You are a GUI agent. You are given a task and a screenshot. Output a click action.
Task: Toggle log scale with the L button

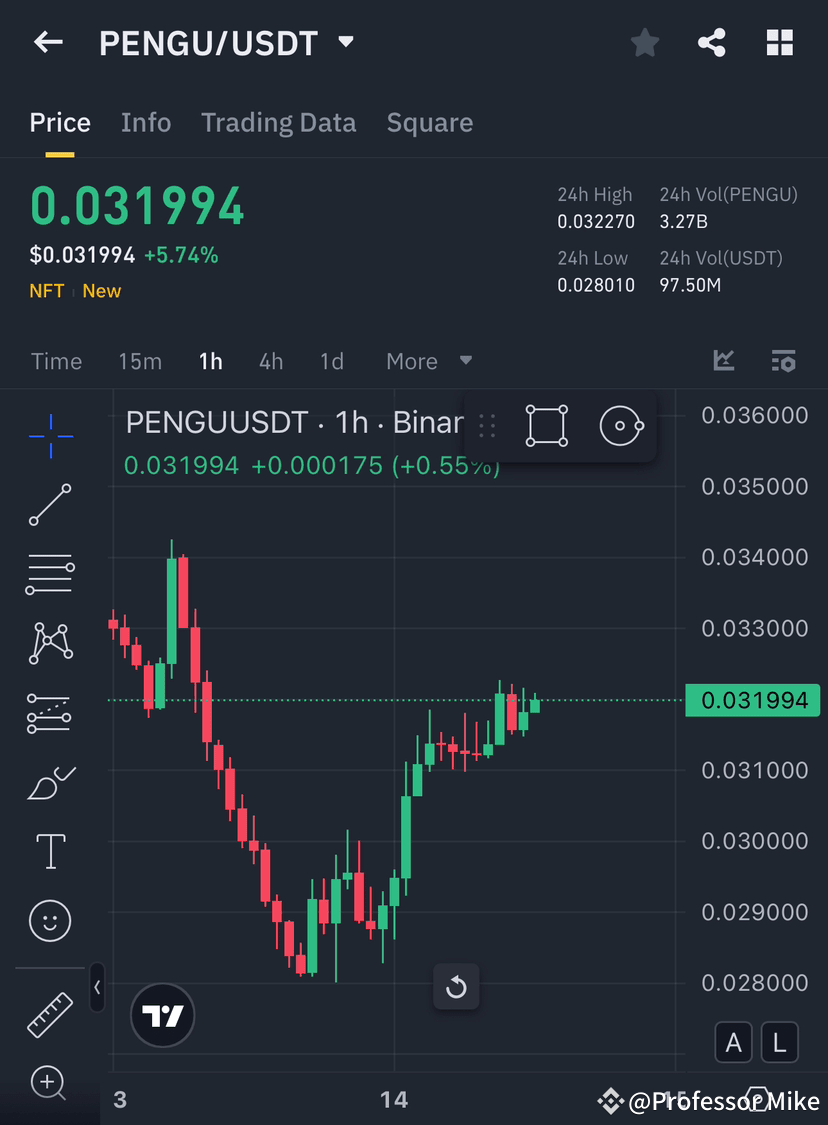[779, 1042]
